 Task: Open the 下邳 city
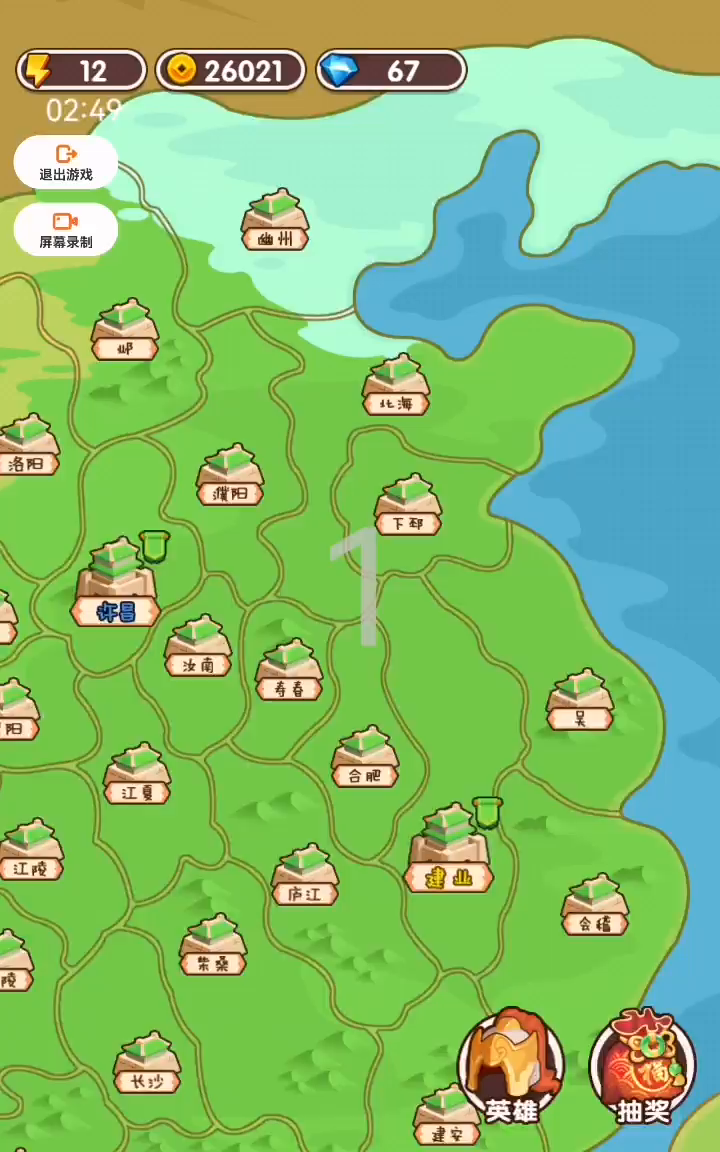click(x=408, y=505)
